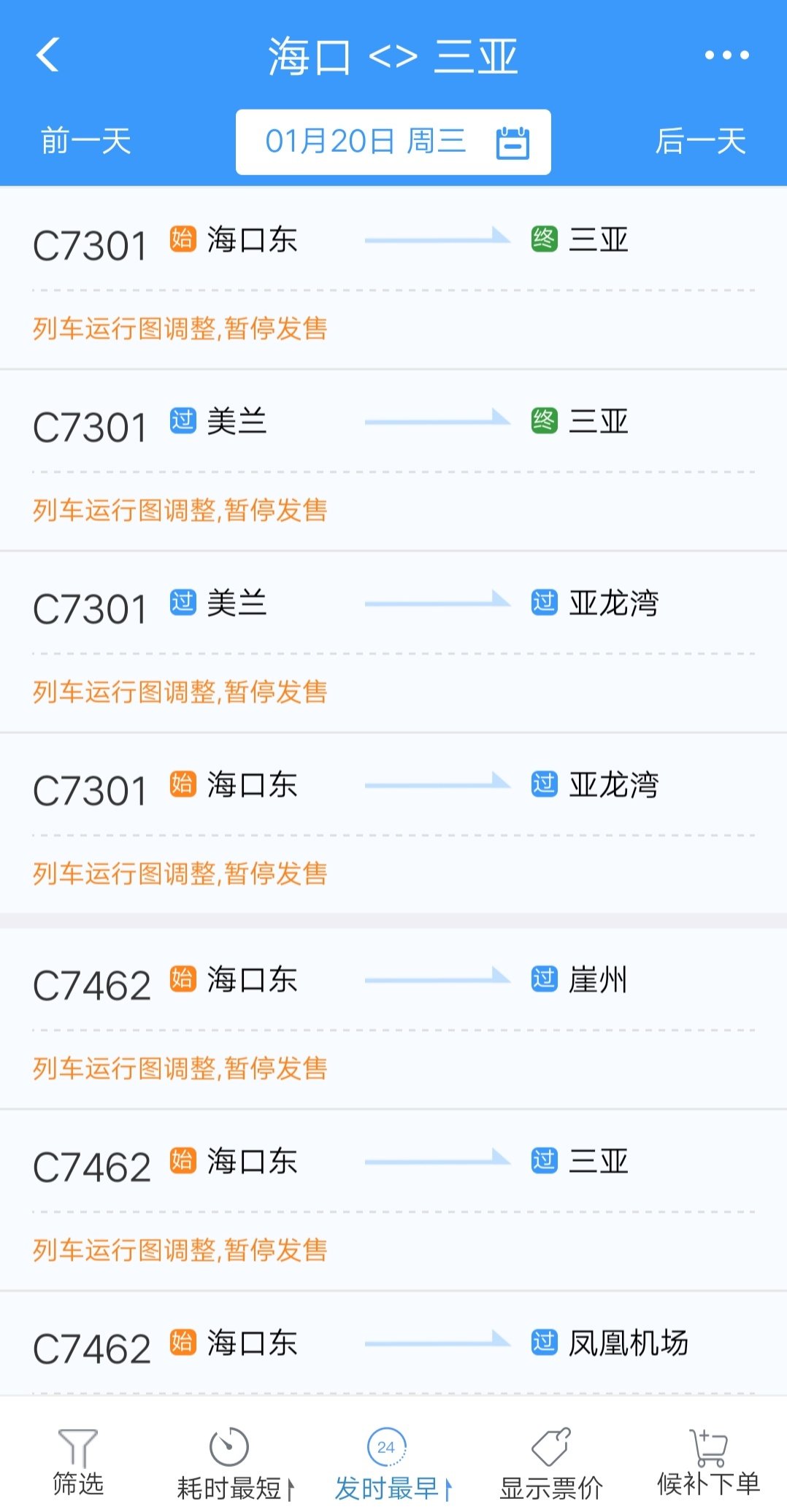Switch to the previous day (前一天)
The image size is (787, 1512).
(86, 141)
